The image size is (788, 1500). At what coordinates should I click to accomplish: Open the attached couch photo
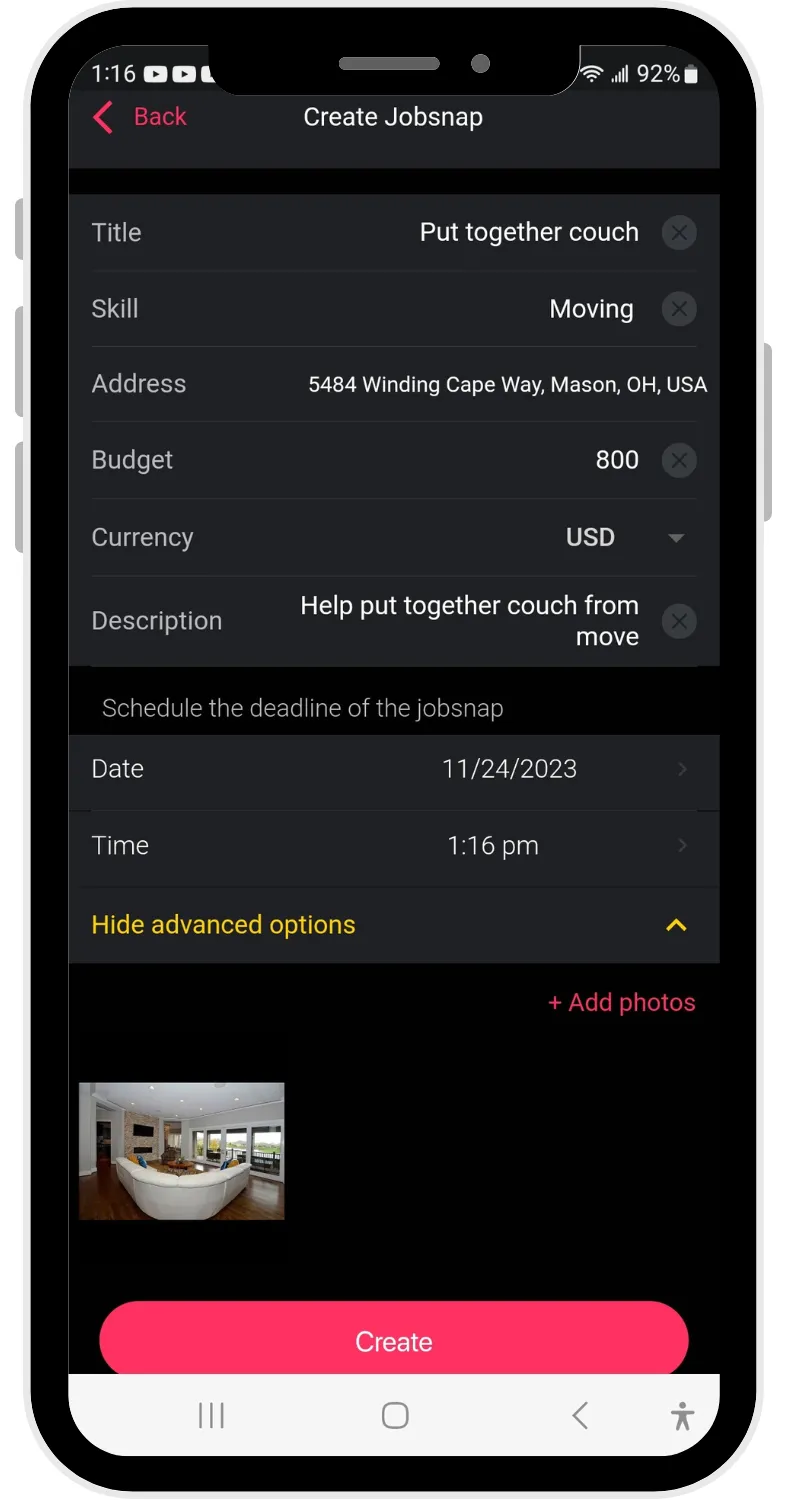click(182, 1151)
